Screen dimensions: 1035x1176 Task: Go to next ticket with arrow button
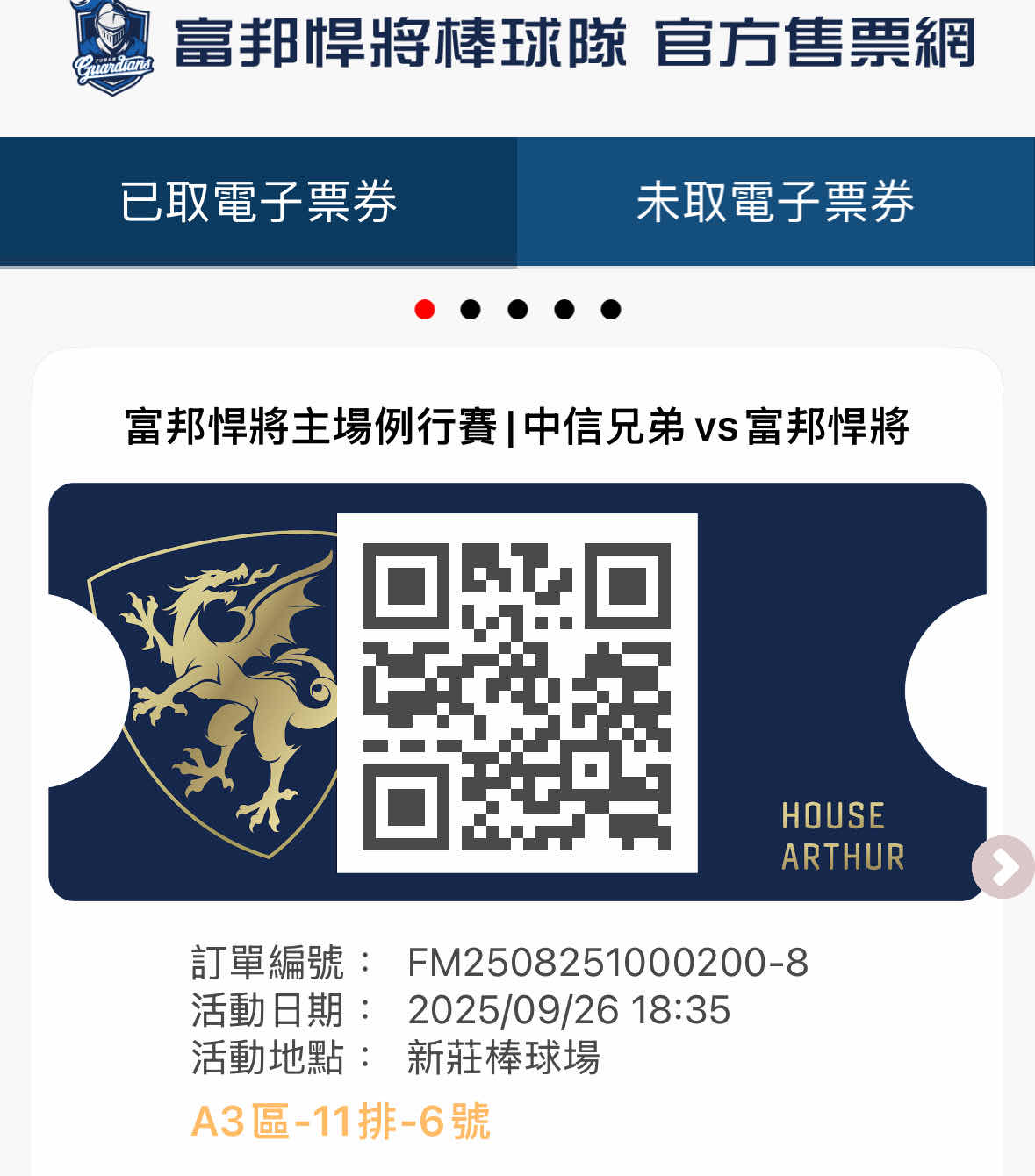click(x=1003, y=867)
